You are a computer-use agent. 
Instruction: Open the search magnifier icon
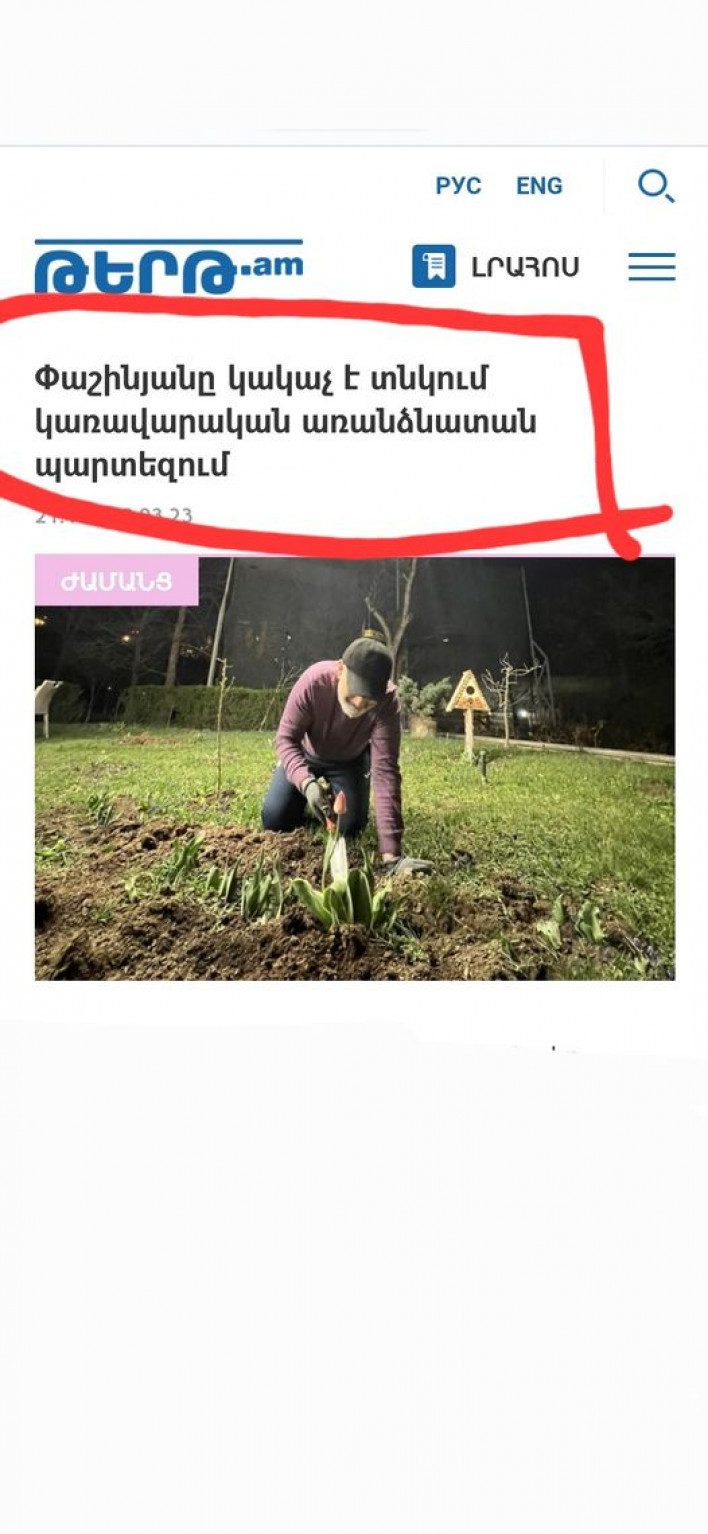(656, 186)
